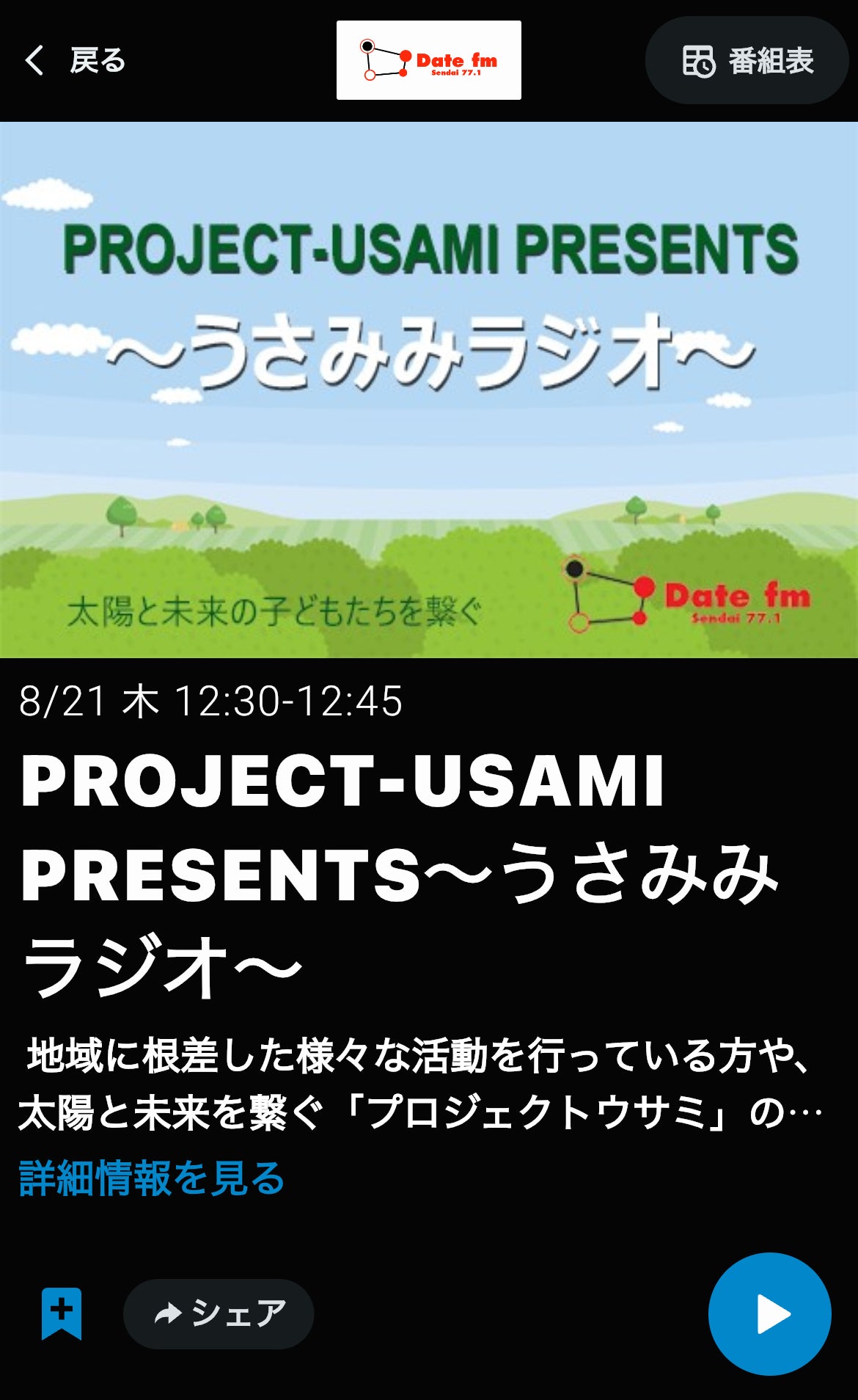This screenshot has height=1400, width=858.
Task: Open the 番組表 program schedule
Action: [747, 61]
